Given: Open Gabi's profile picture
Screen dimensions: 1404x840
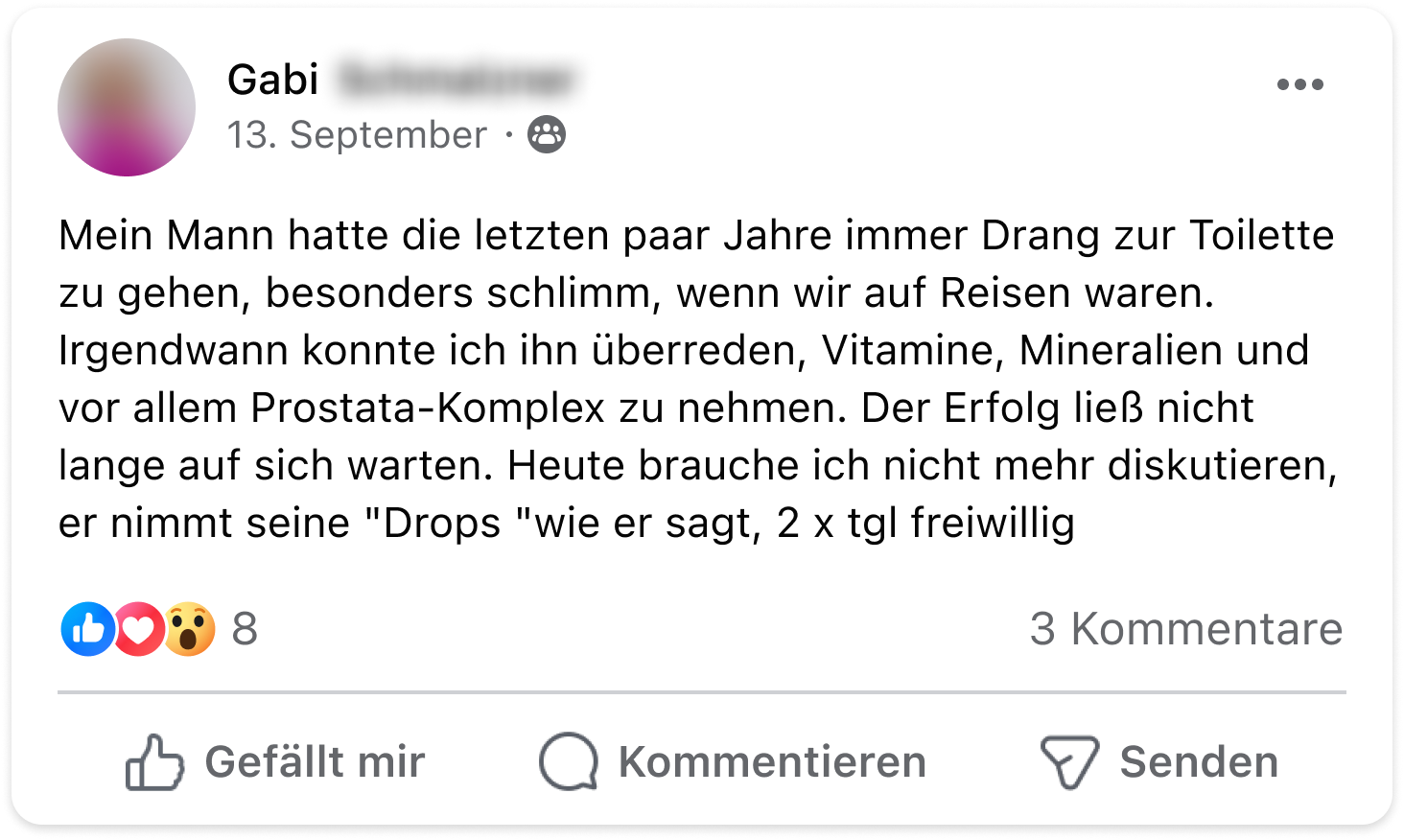Looking at the screenshot, I should [x=127, y=107].
